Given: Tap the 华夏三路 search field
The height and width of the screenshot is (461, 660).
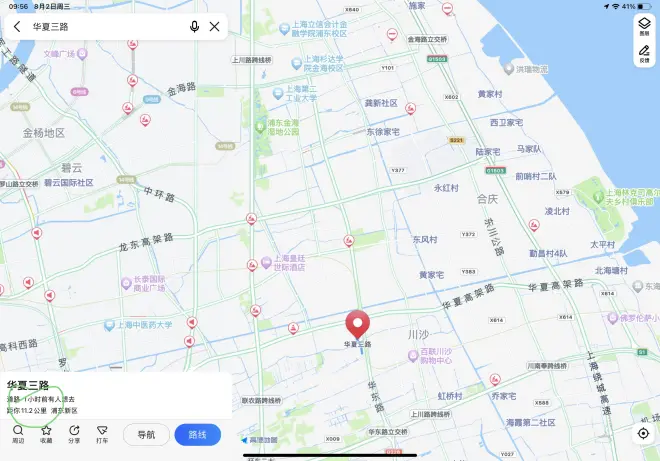Looking at the screenshot, I should [100, 27].
